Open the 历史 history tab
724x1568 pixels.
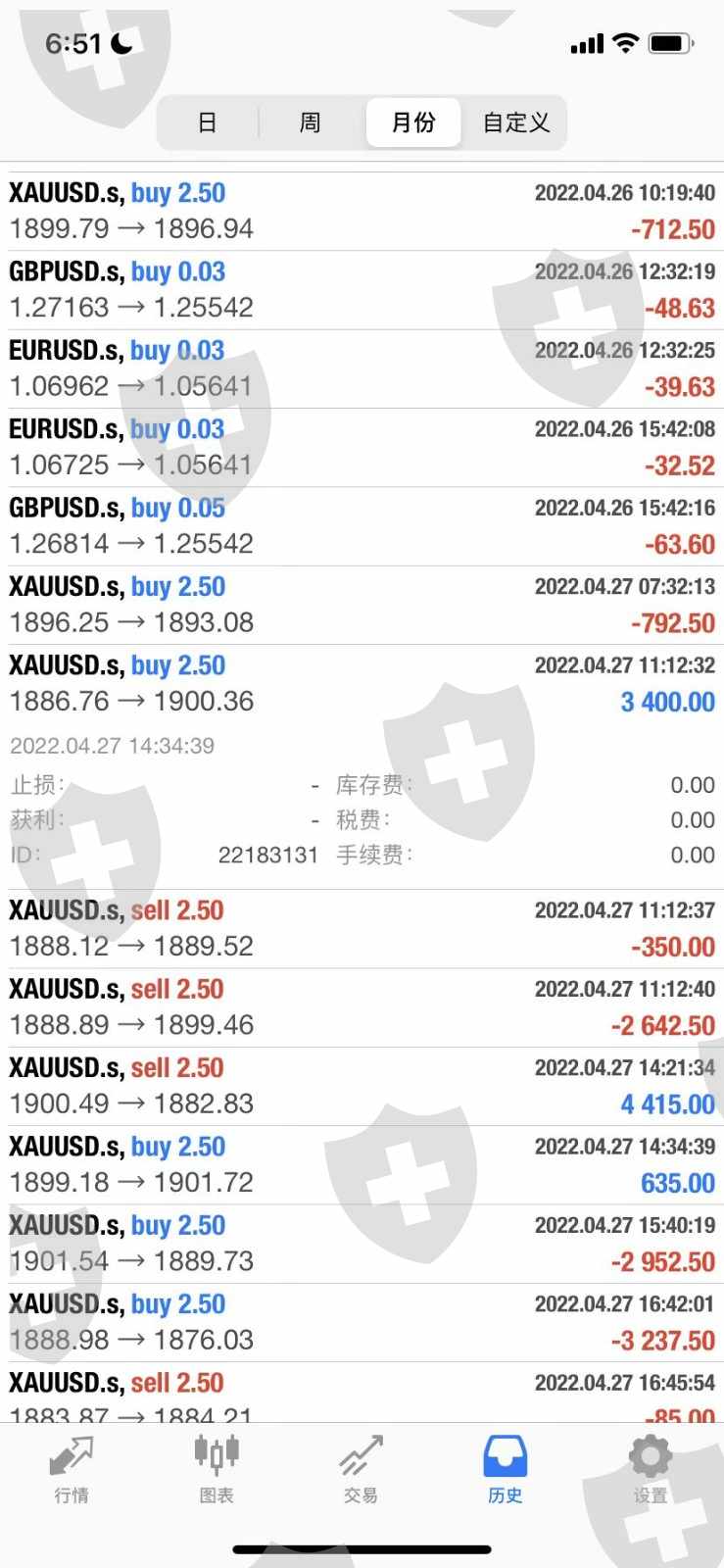506,1468
